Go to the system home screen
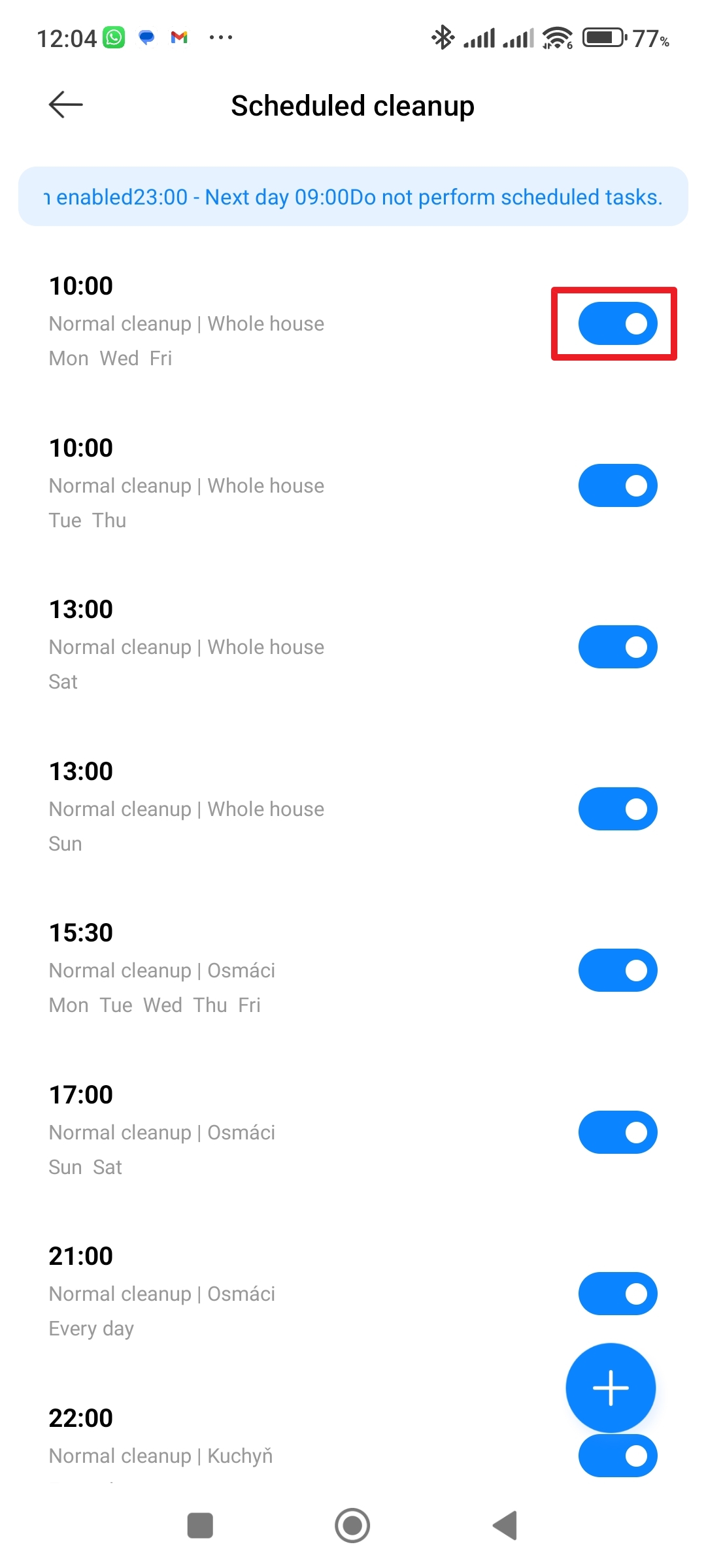This screenshot has height=1568, width=706. [352, 1526]
